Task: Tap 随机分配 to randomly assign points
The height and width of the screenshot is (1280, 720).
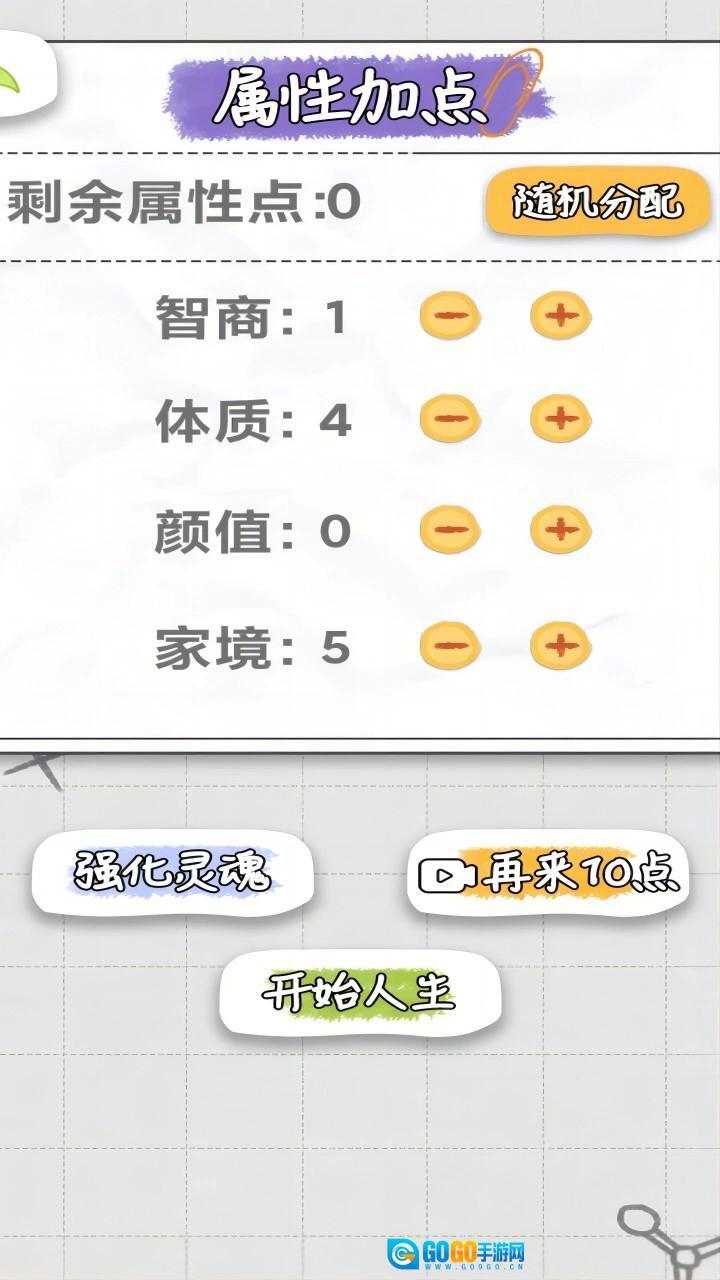Action: tap(598, 204)
